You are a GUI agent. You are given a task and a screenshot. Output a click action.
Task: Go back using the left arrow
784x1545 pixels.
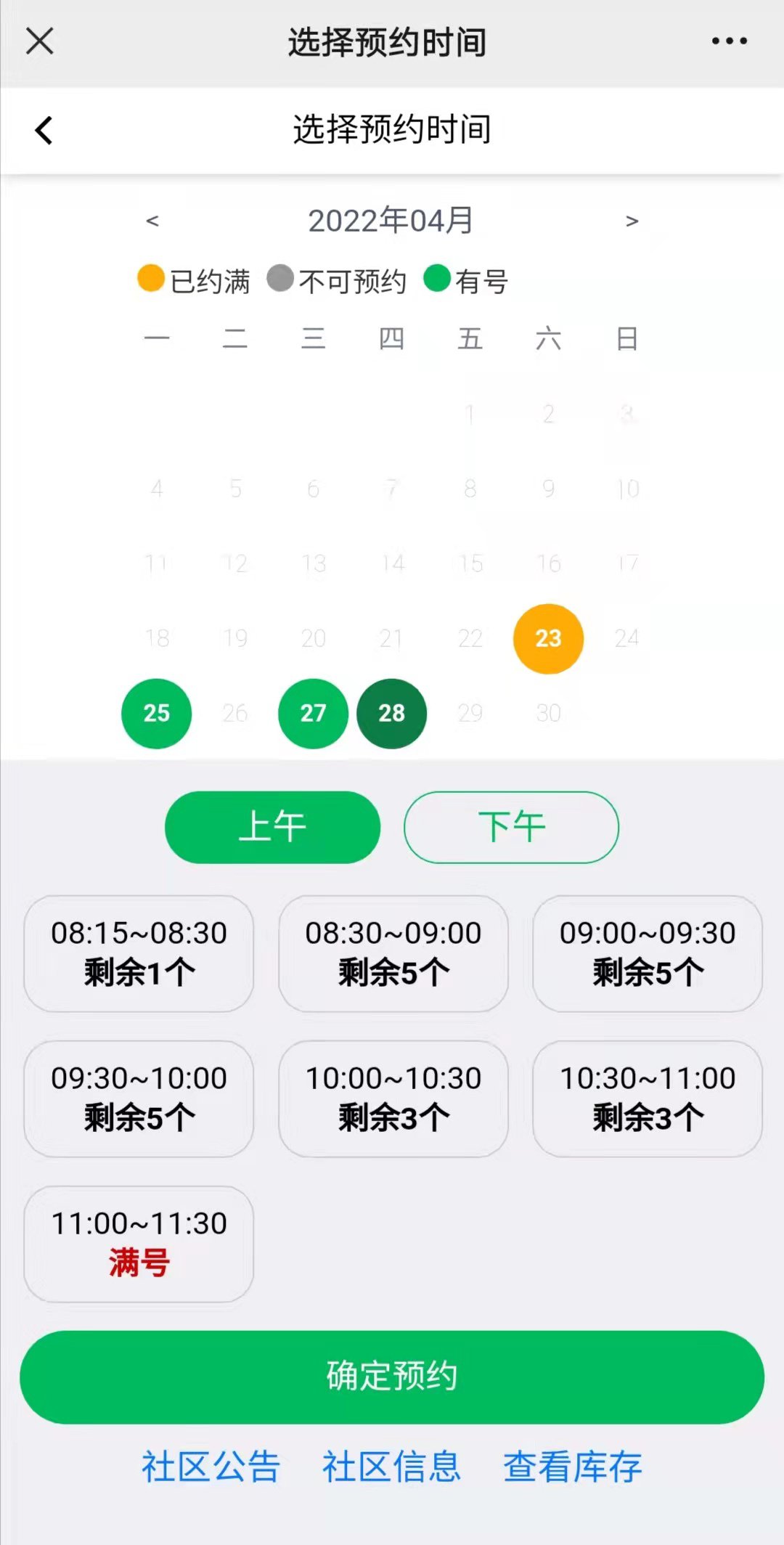point(44,131)
